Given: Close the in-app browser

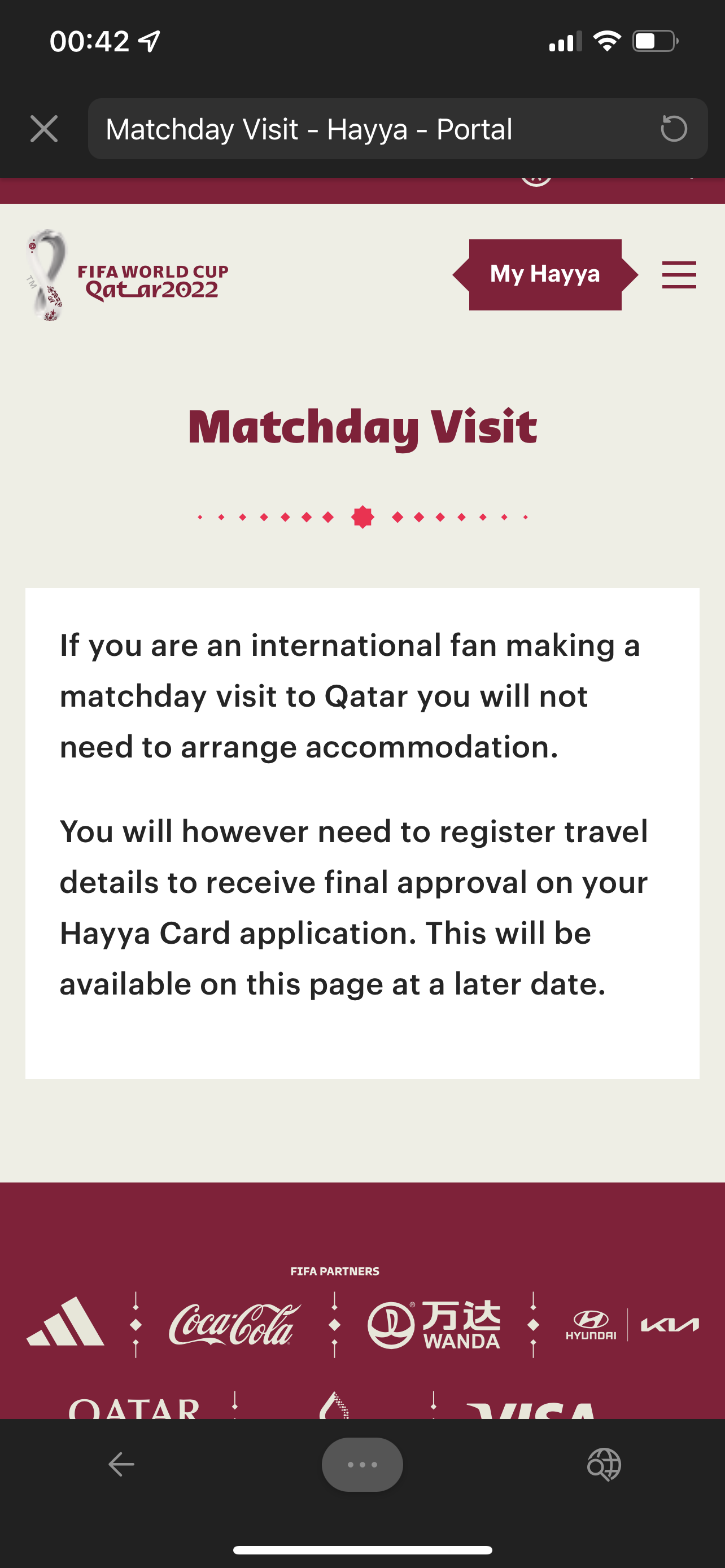Looking at the screenshot, I should click(44, 129).
